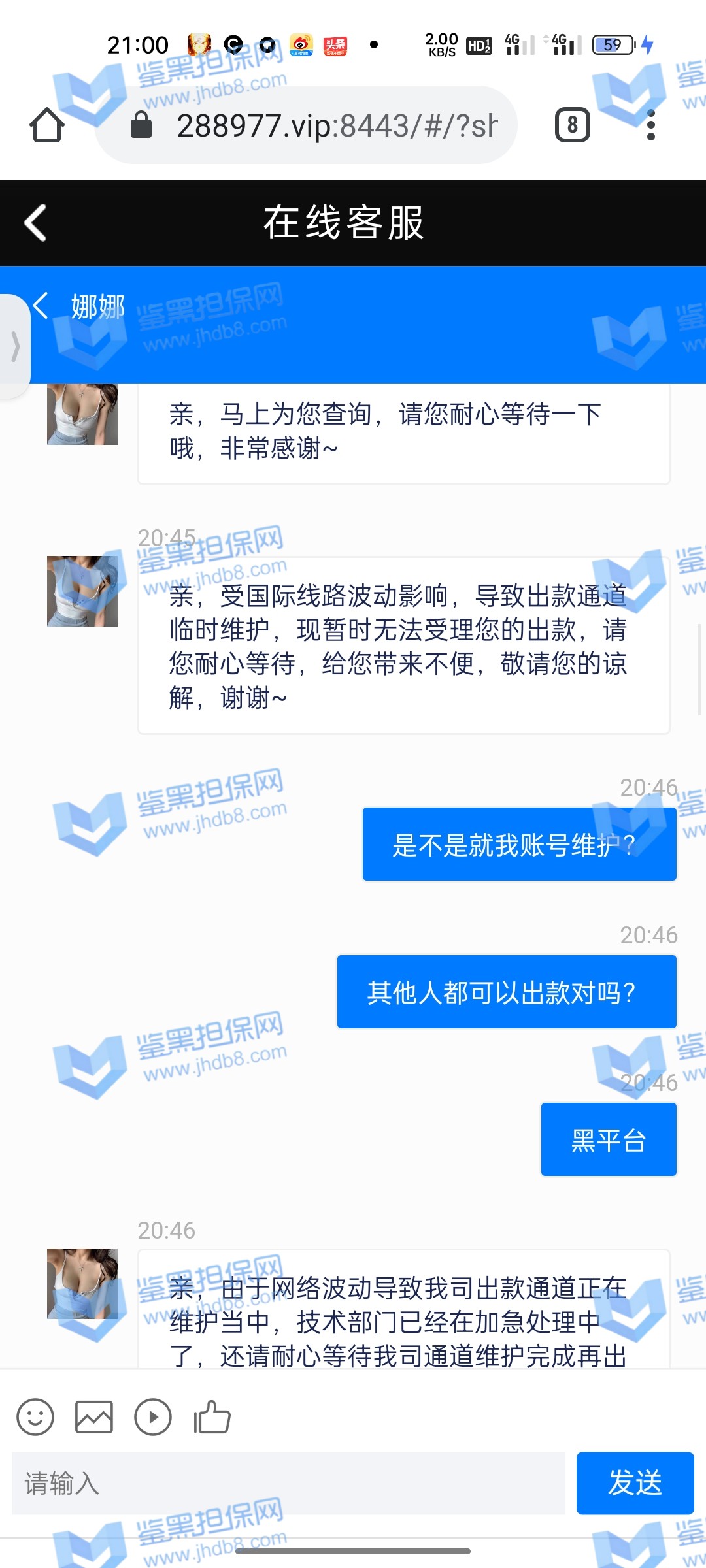
Task: Attach an image to the chat
Action: pyautogui.click(x=94, y=1417)
